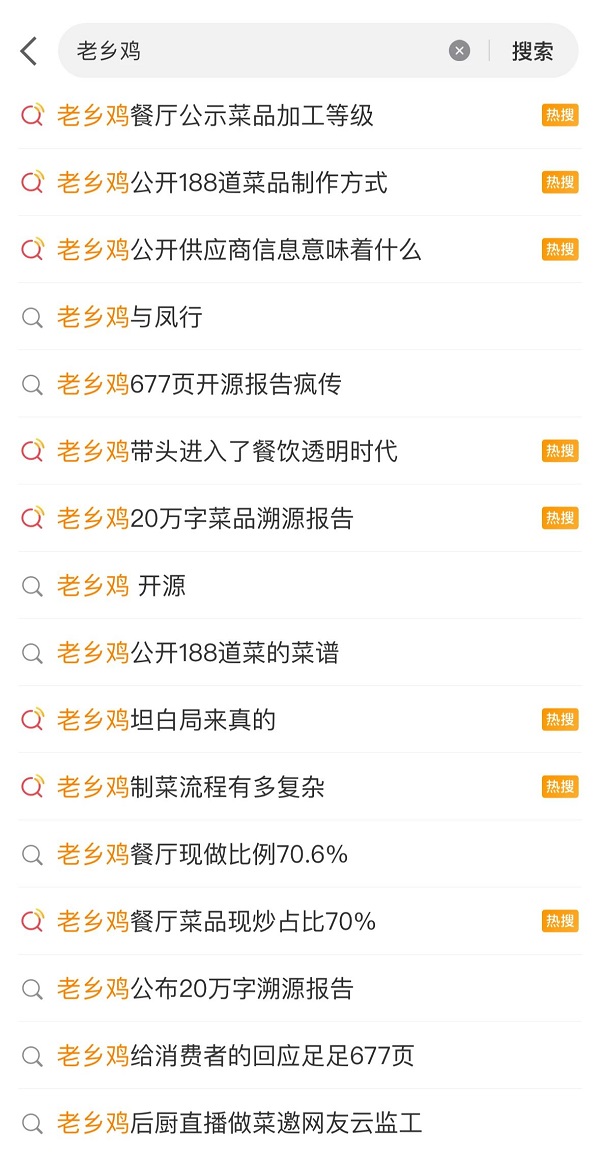
Task: Choose the suggestion 老乡鸡与凤行
Action: [300, 317]
